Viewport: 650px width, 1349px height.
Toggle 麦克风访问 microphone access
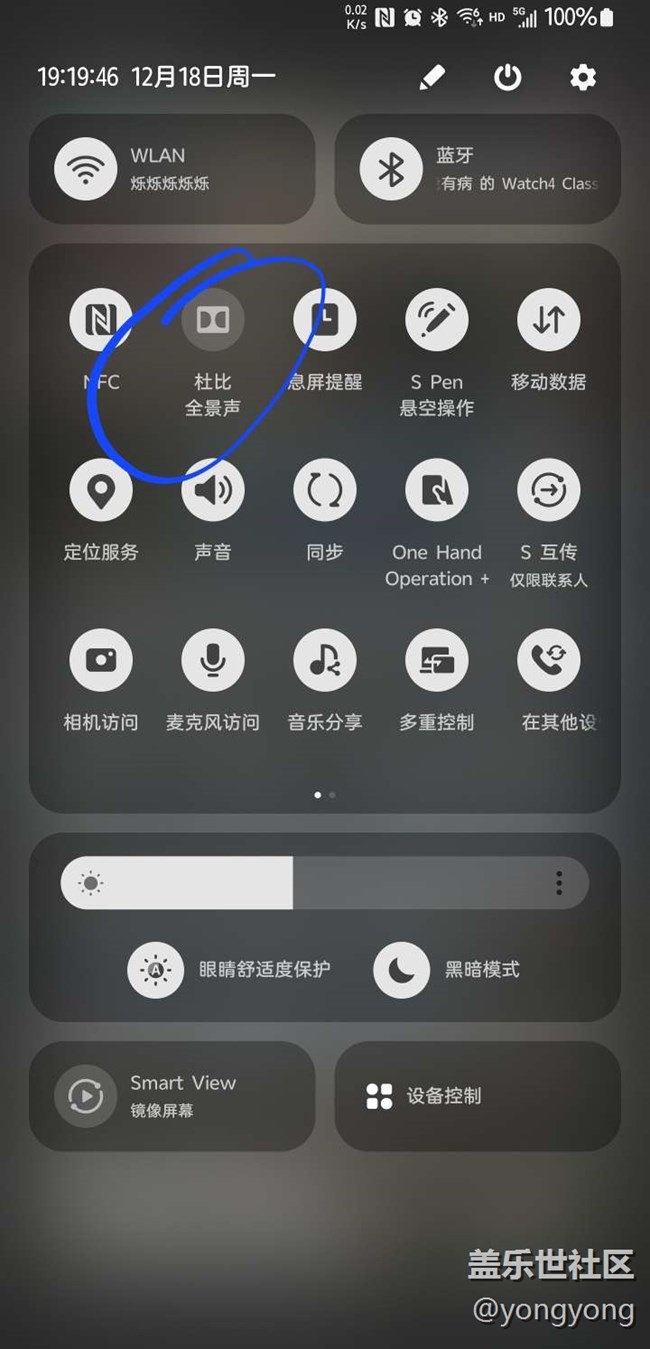tap(212, 660)
